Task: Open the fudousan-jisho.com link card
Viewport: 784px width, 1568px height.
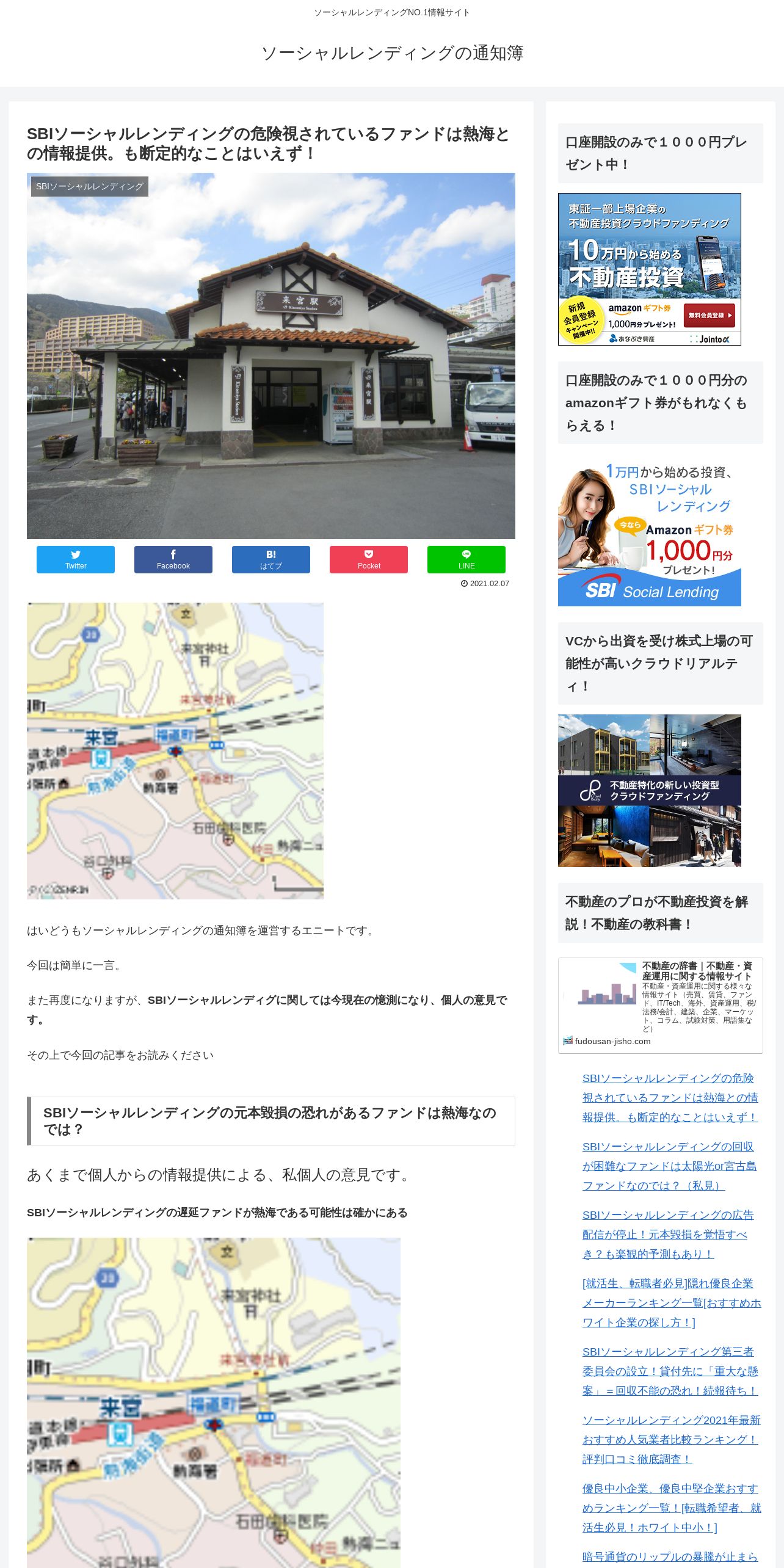Action: tap(661, 1005)
